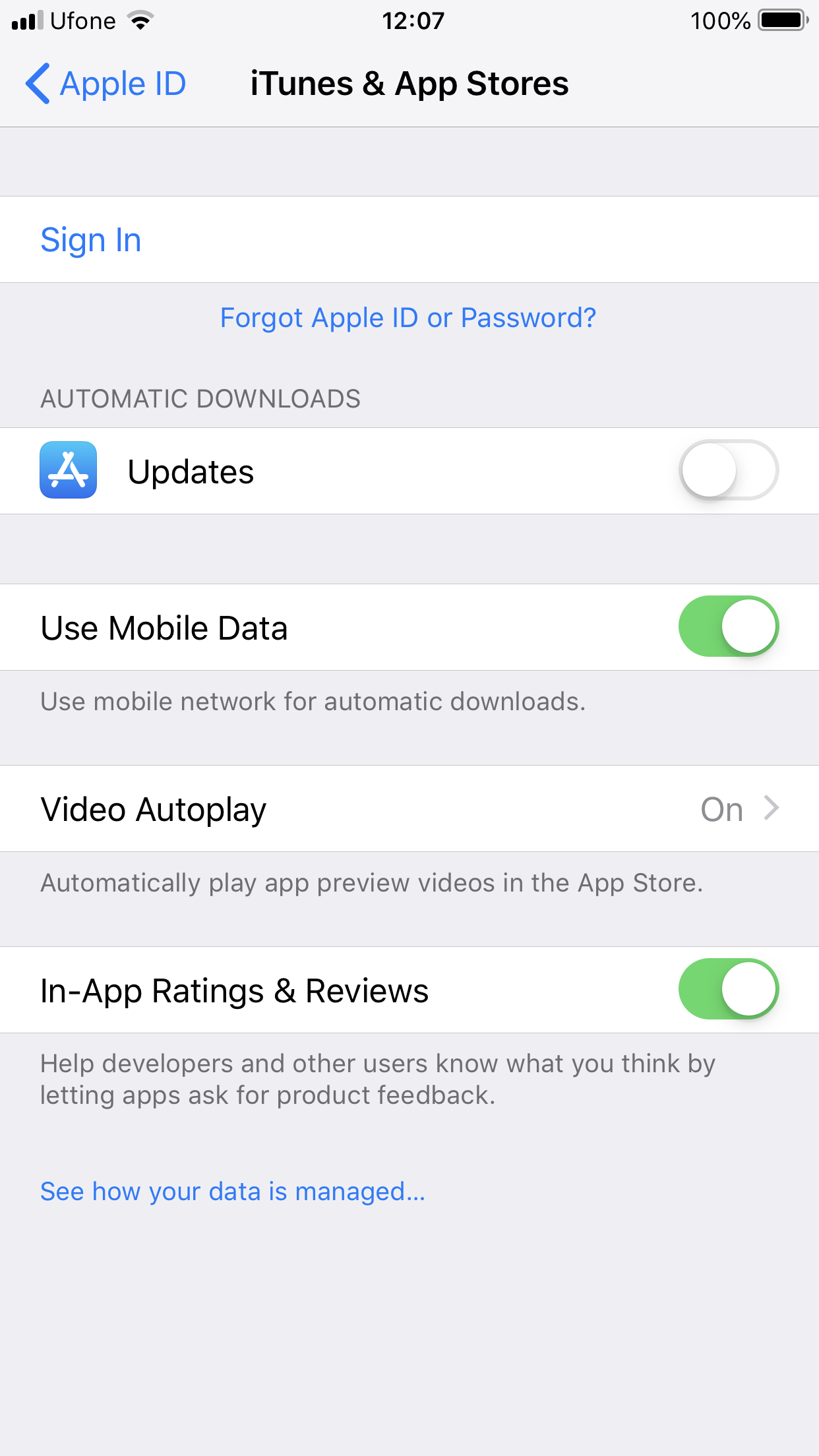Go back to Apple ID settings
Viewport: 819px width, 1456px height.
click(106, 84)
